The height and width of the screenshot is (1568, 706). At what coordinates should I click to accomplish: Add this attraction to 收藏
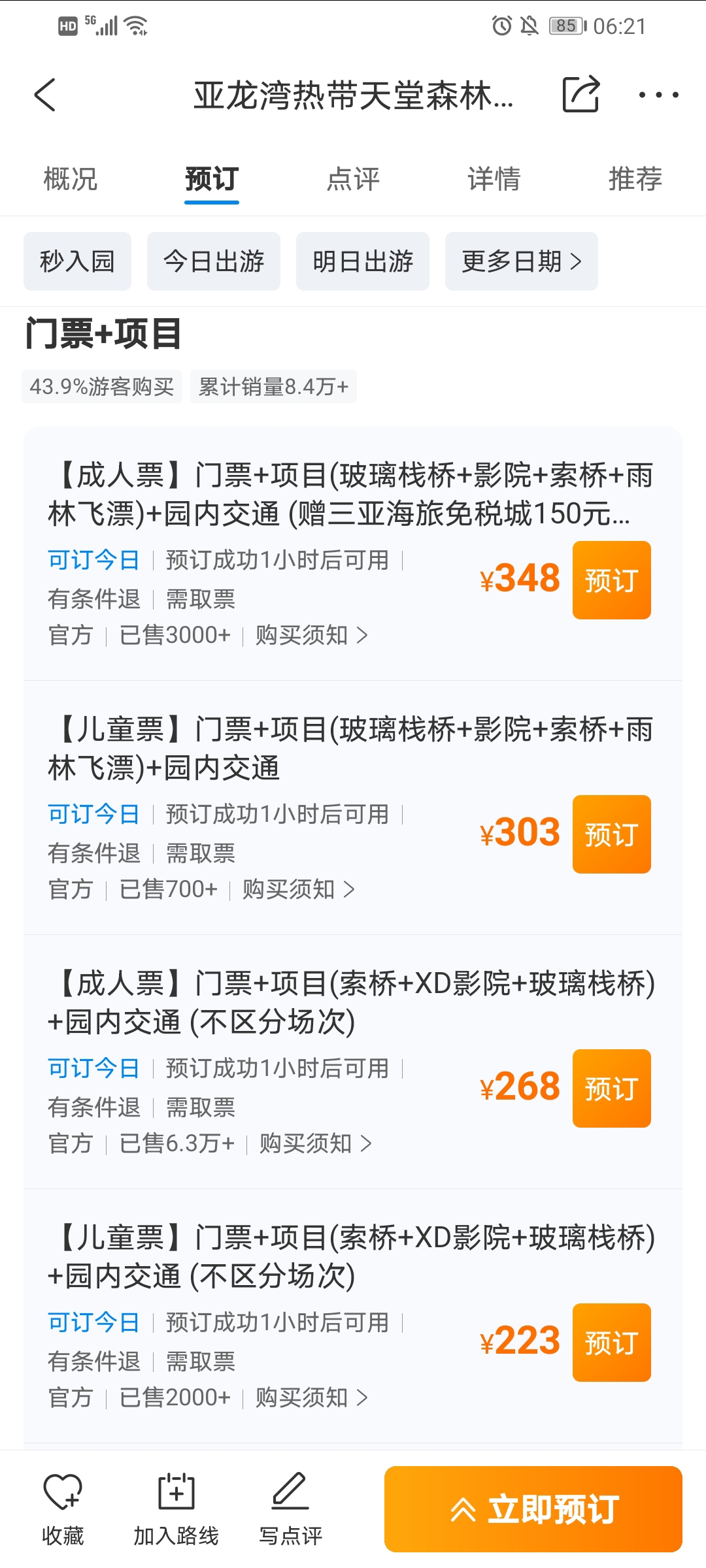pyautogui.click(x=63, y=1510)
